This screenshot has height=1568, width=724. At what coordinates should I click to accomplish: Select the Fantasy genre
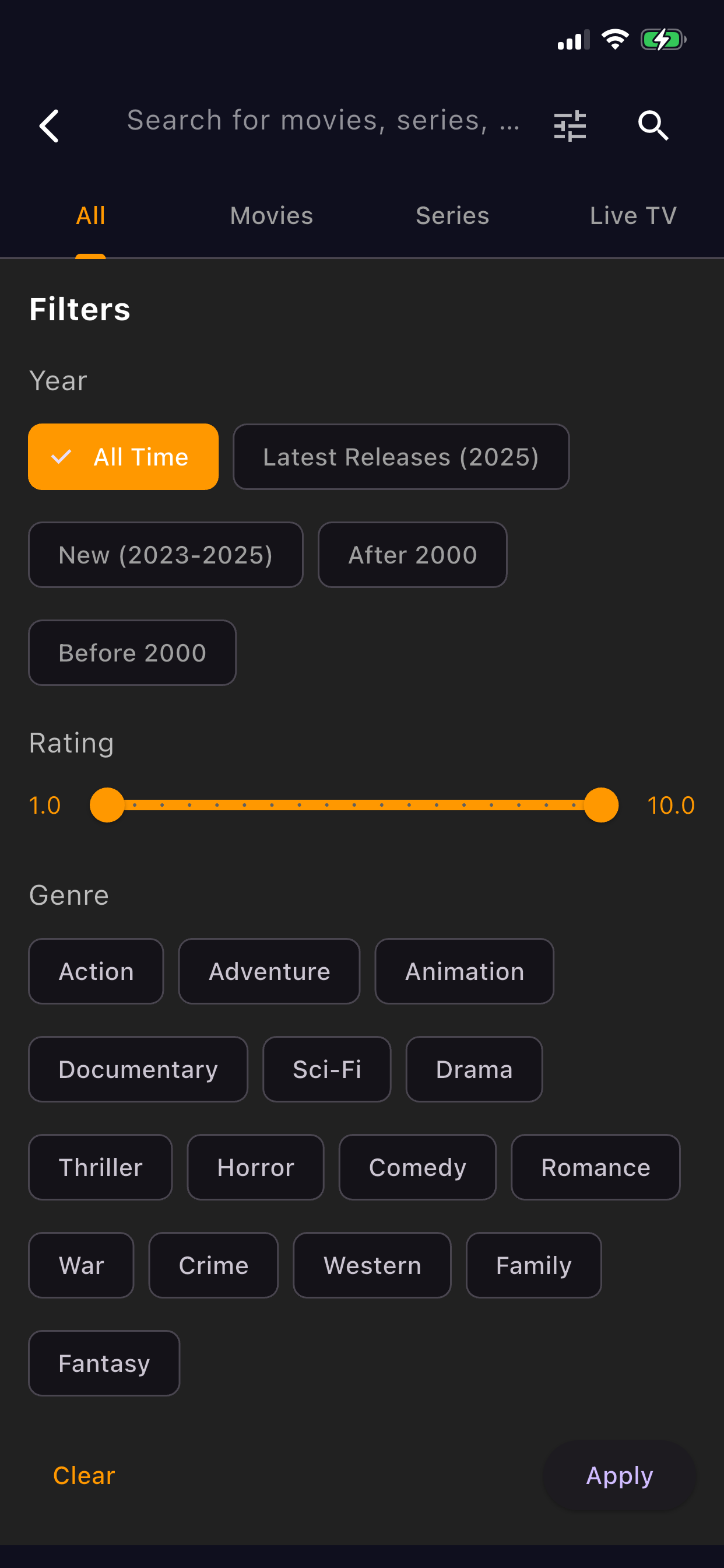tap(104, 1363)
